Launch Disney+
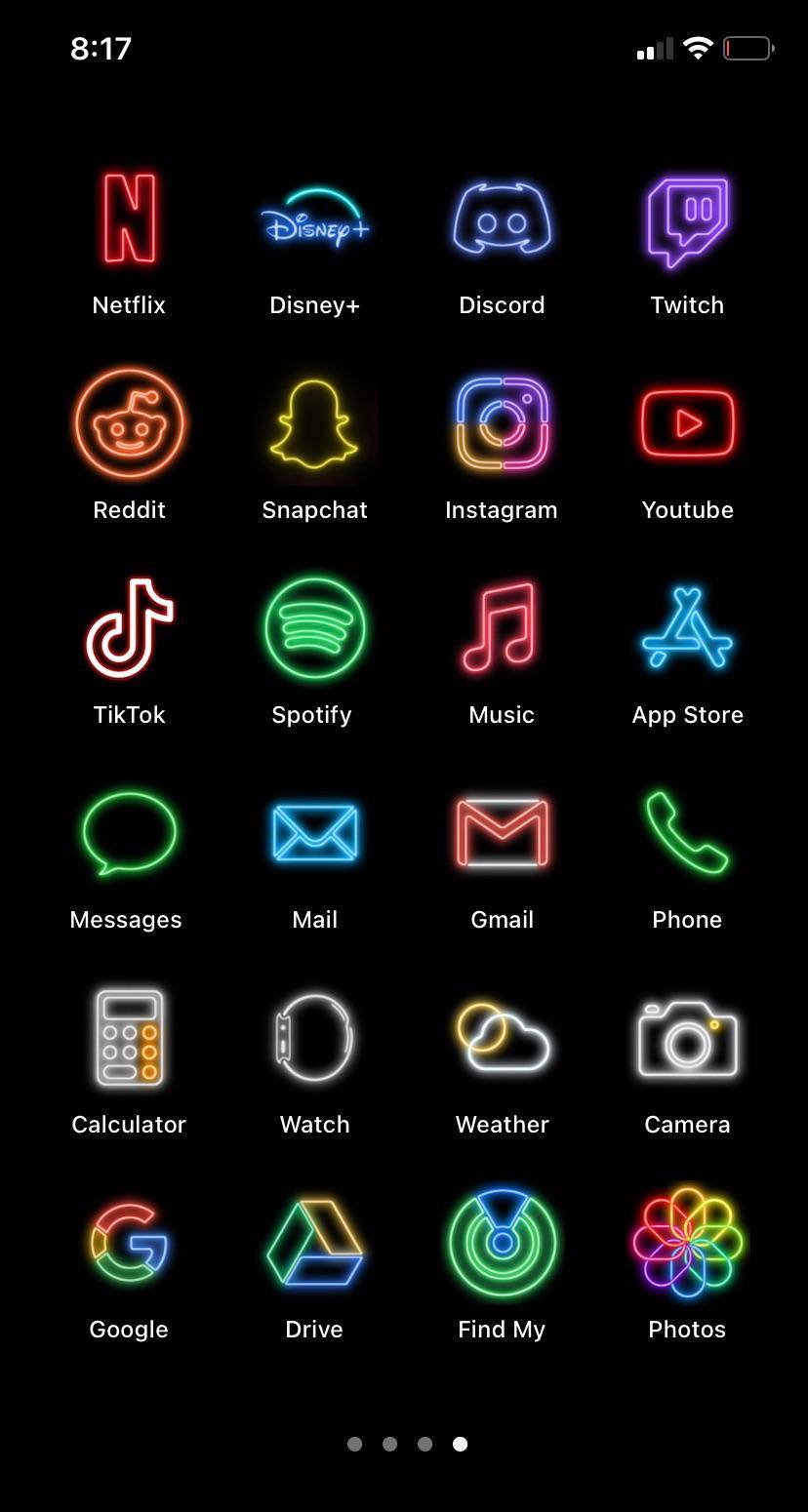This screenshot has height=1512, width=808. pos(314,219)
